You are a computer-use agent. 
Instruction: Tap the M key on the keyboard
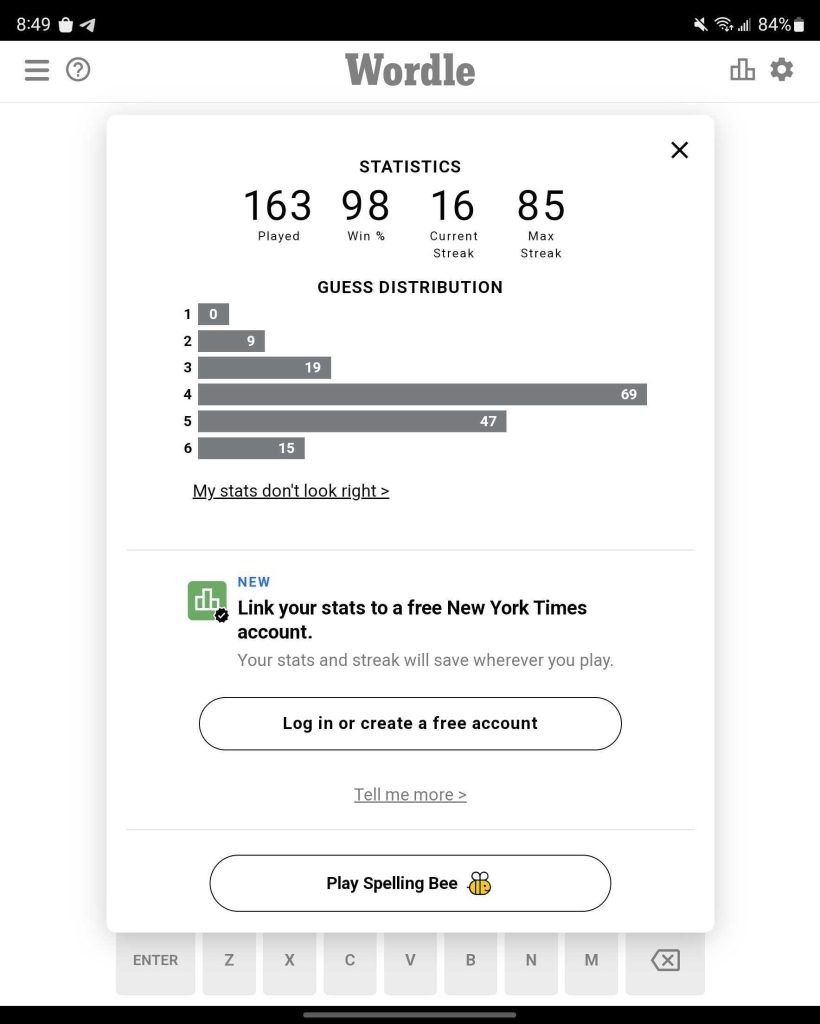591,961
